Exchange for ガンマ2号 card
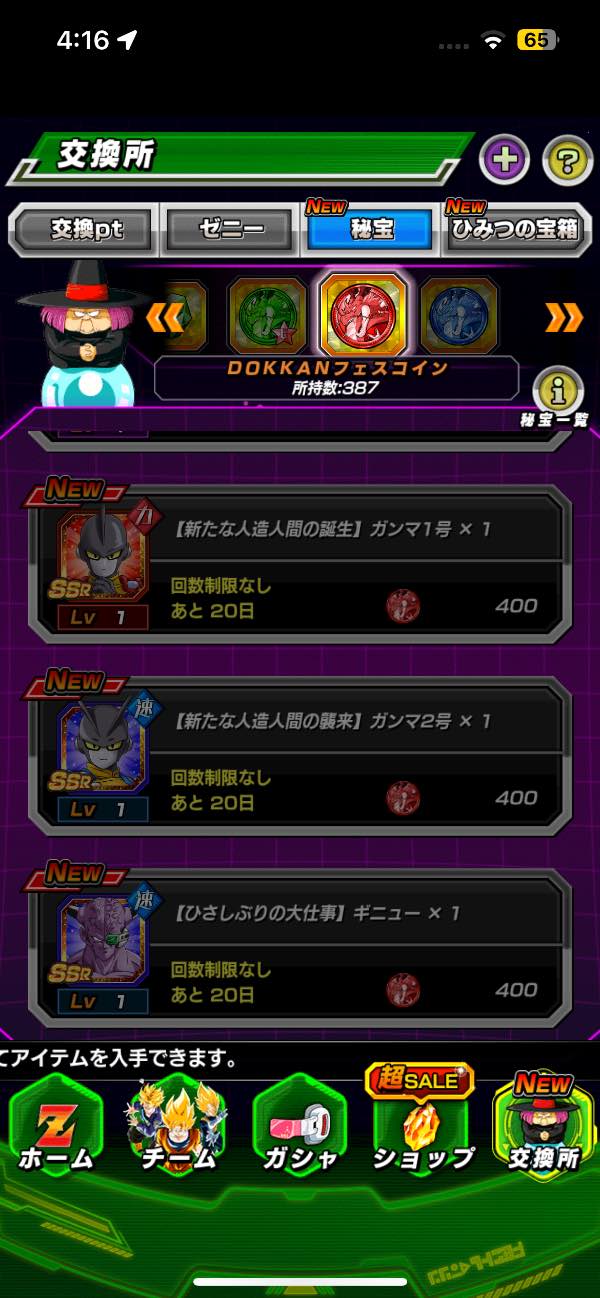The image size is (600, 1298). 300,756
